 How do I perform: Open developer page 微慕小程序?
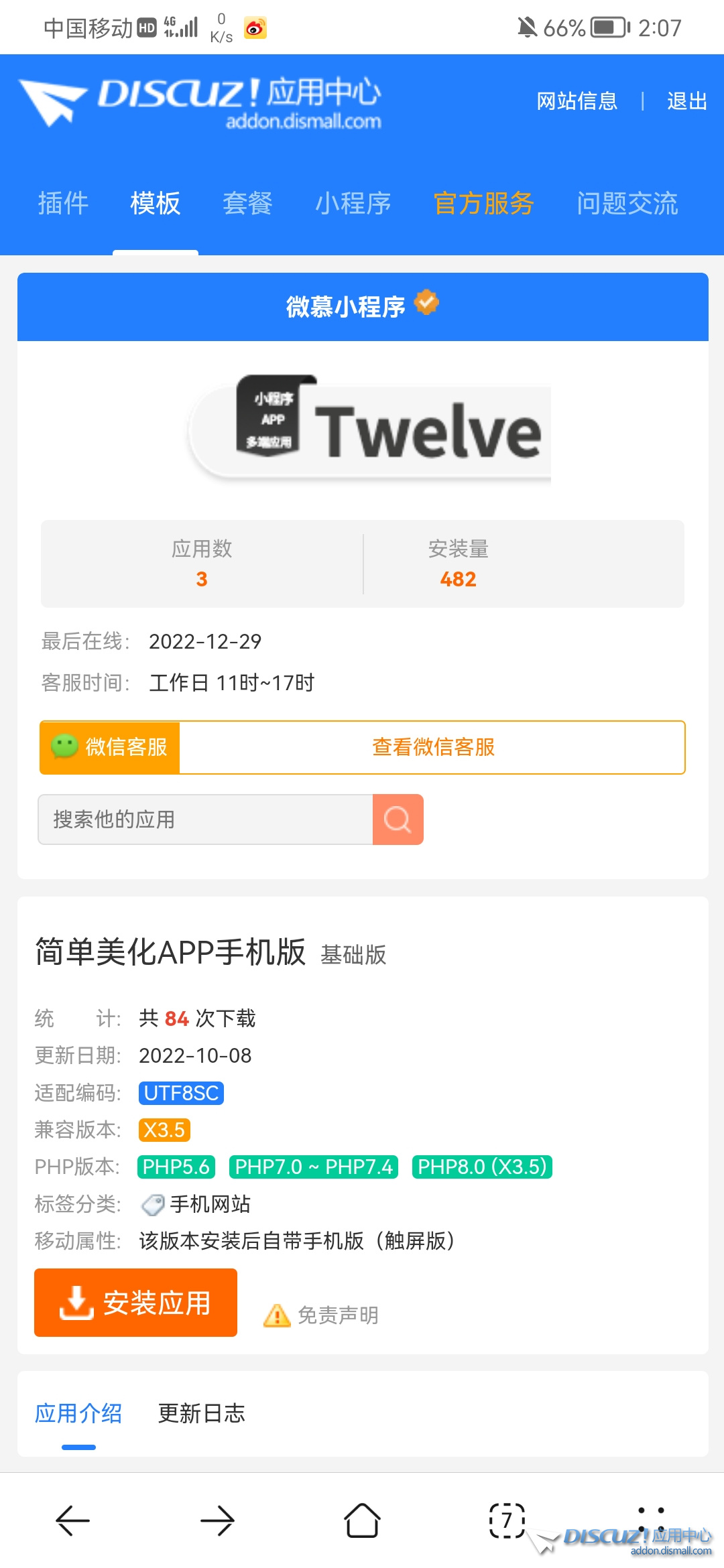[x=346, y=306]
